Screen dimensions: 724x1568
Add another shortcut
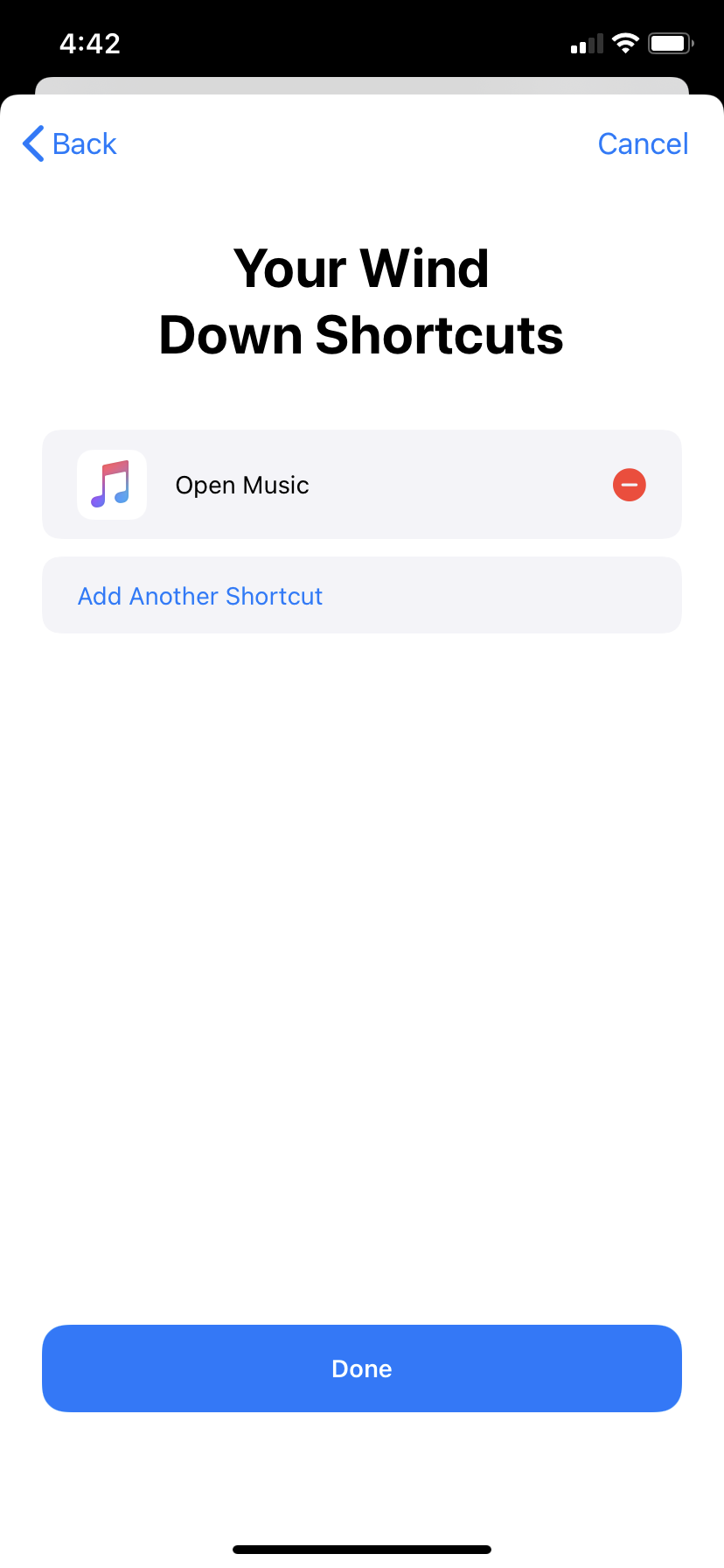tap(200, 596)
